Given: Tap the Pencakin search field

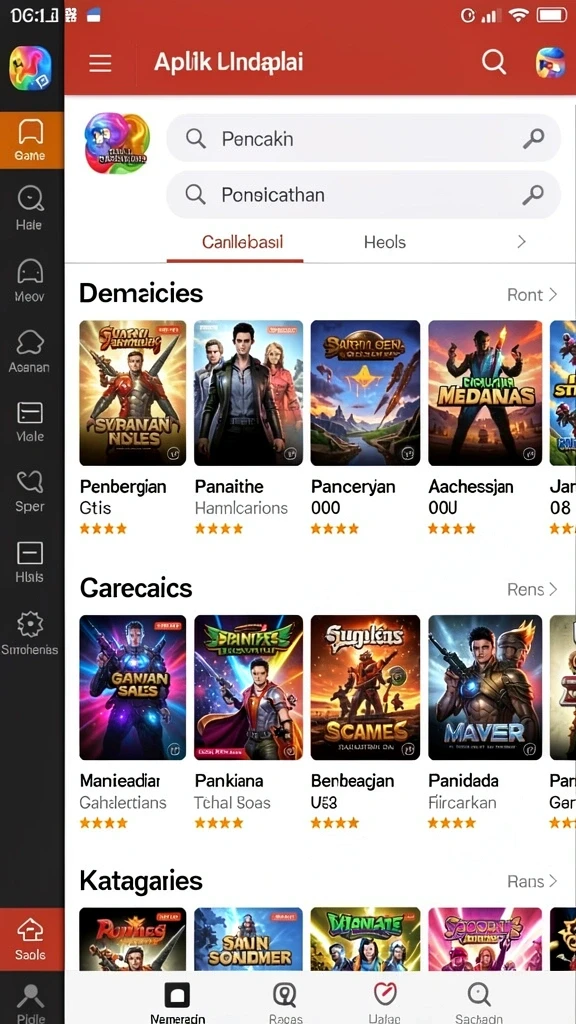Looking at the screenshot, I should click(363, 138).
